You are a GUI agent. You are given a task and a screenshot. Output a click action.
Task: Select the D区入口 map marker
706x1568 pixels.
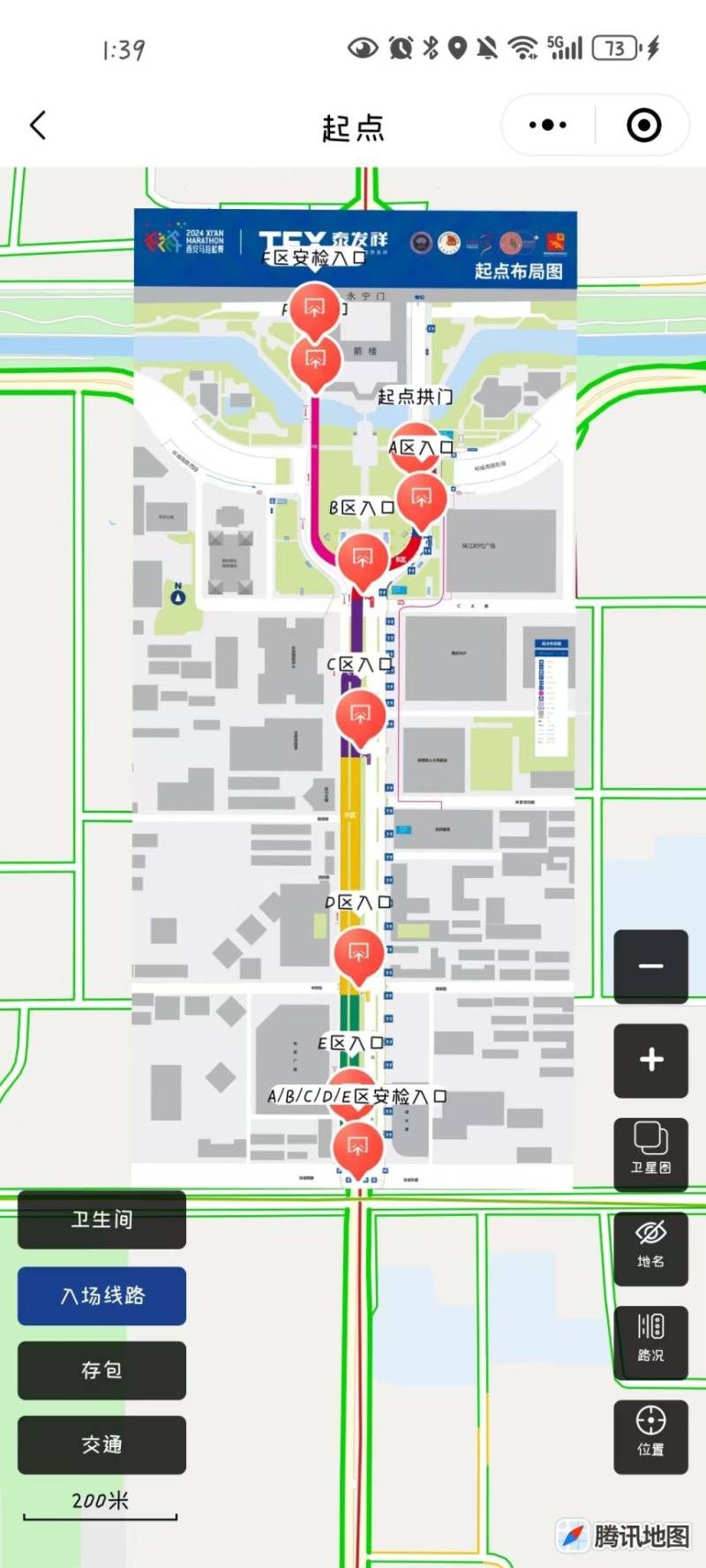point(358,951)
